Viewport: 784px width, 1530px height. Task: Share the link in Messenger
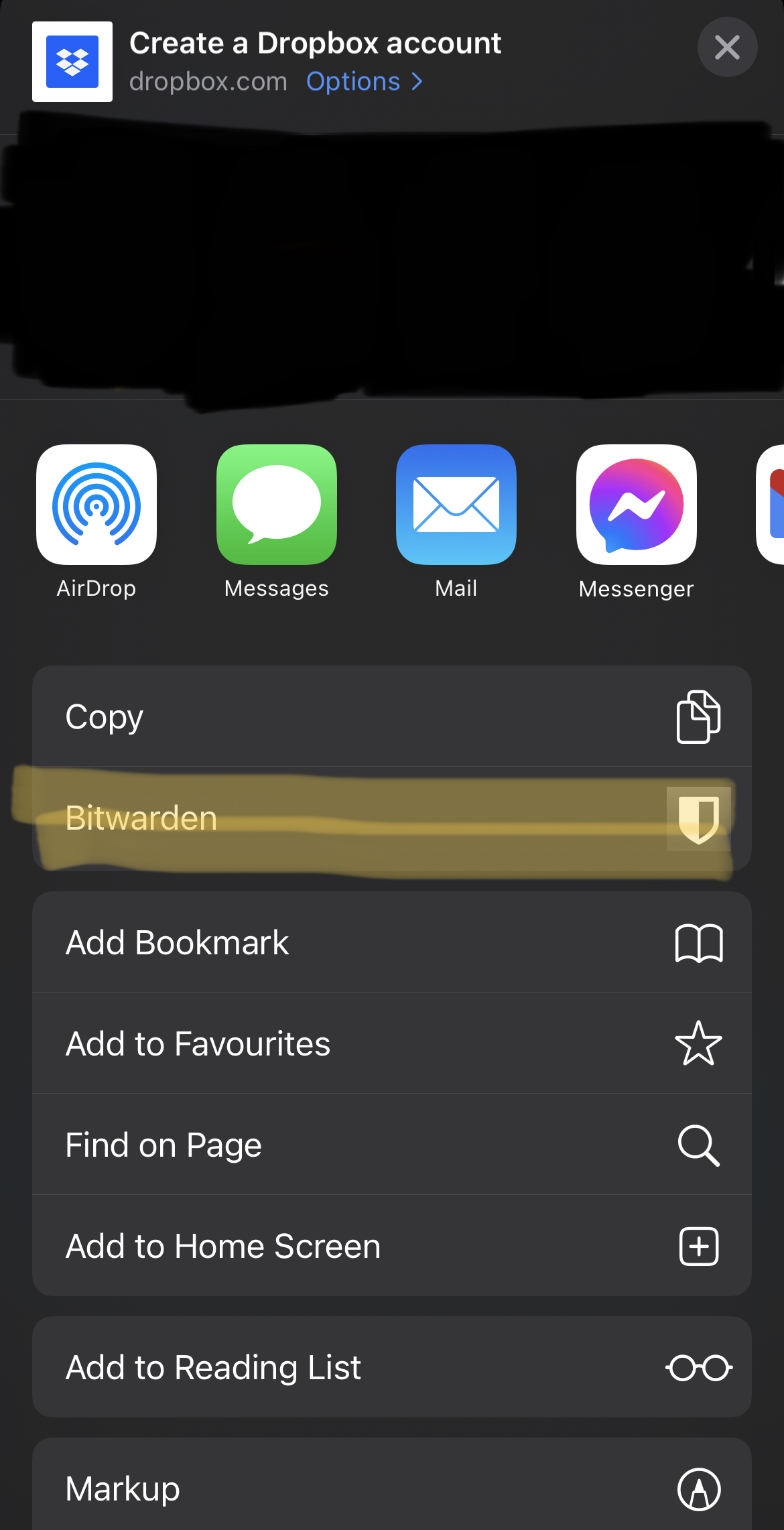point(636,505)
